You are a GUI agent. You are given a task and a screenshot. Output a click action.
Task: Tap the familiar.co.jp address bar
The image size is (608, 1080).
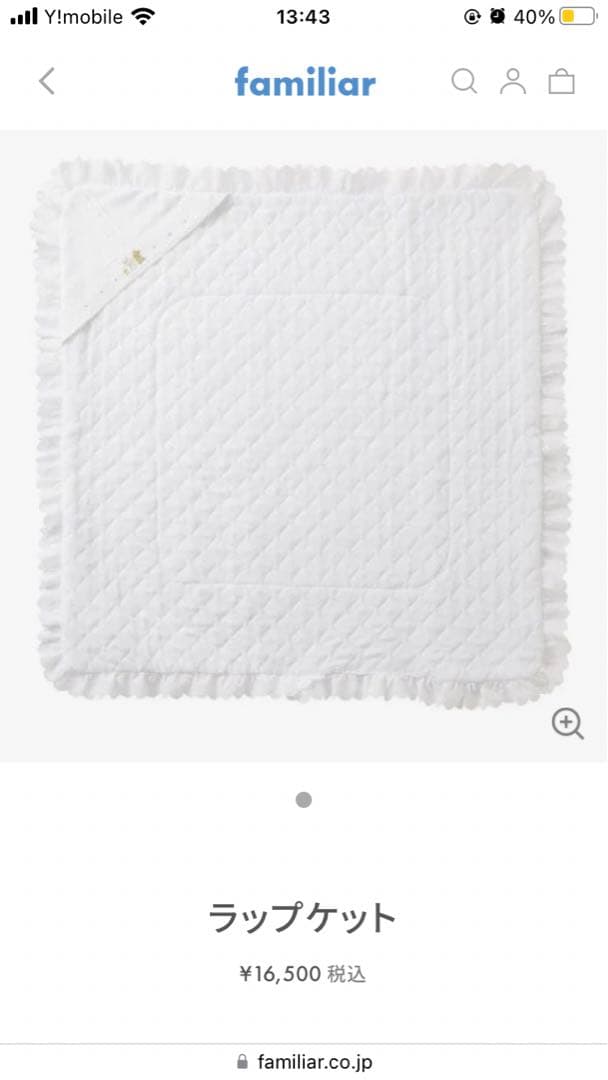(304, 1061)
